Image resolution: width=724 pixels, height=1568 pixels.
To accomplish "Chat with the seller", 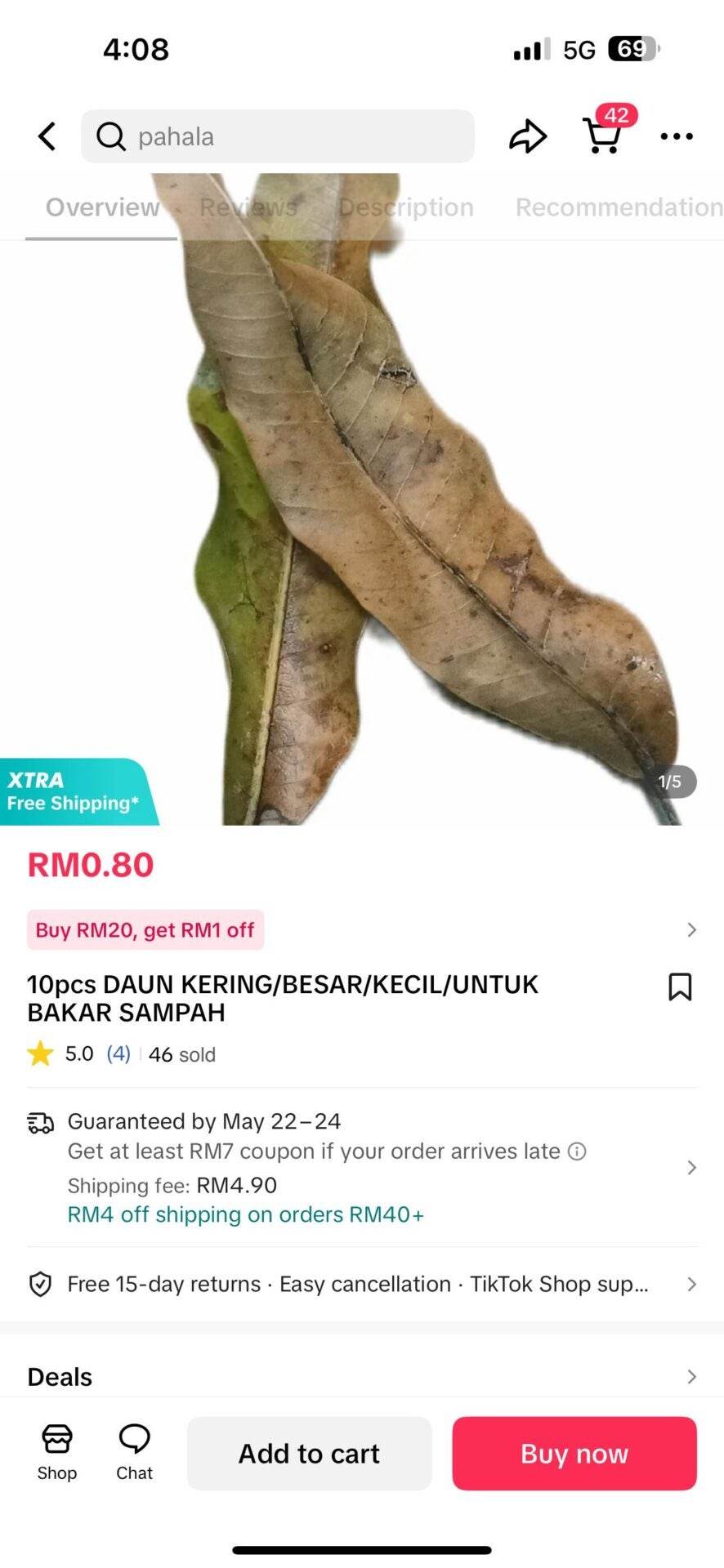I will [135, 1453].
